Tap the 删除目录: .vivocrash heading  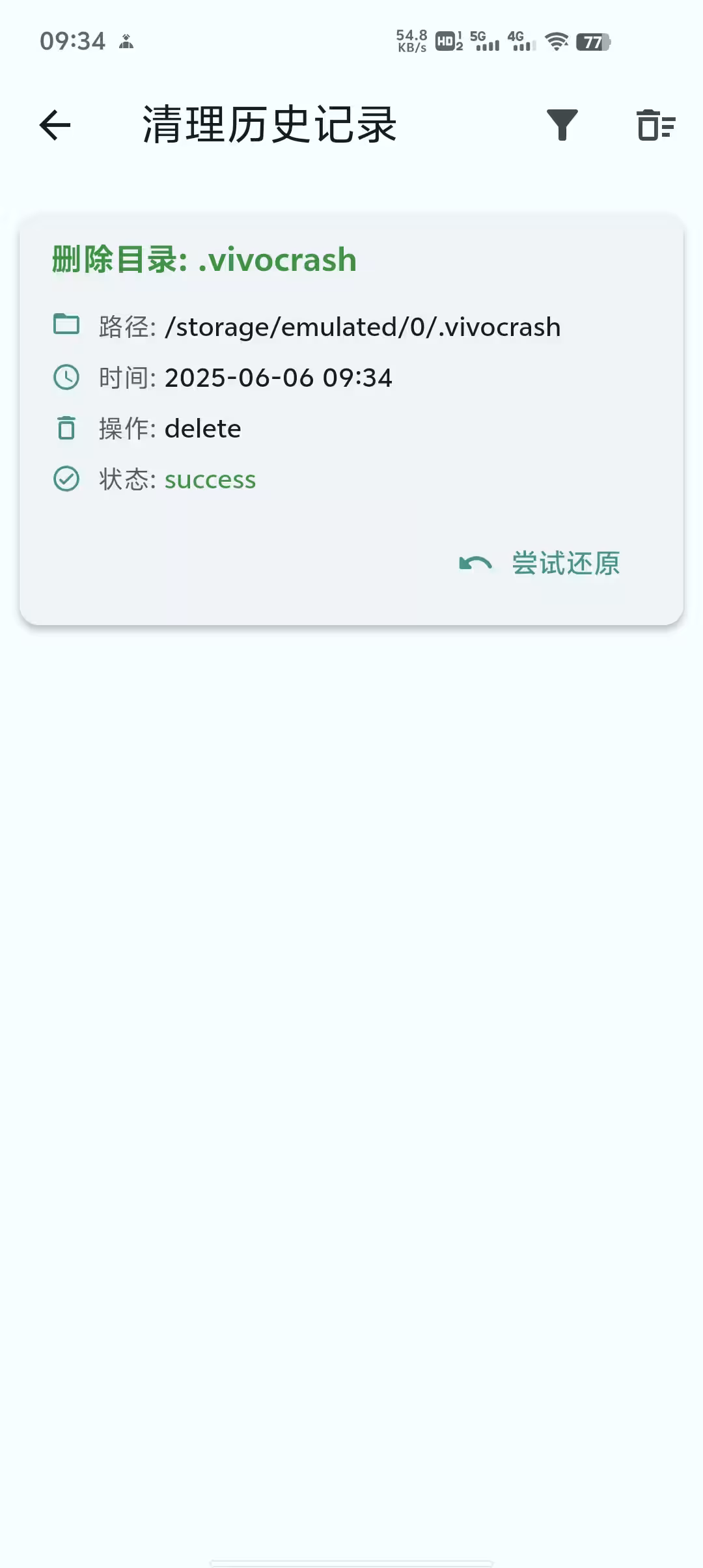tap(203, 259)
